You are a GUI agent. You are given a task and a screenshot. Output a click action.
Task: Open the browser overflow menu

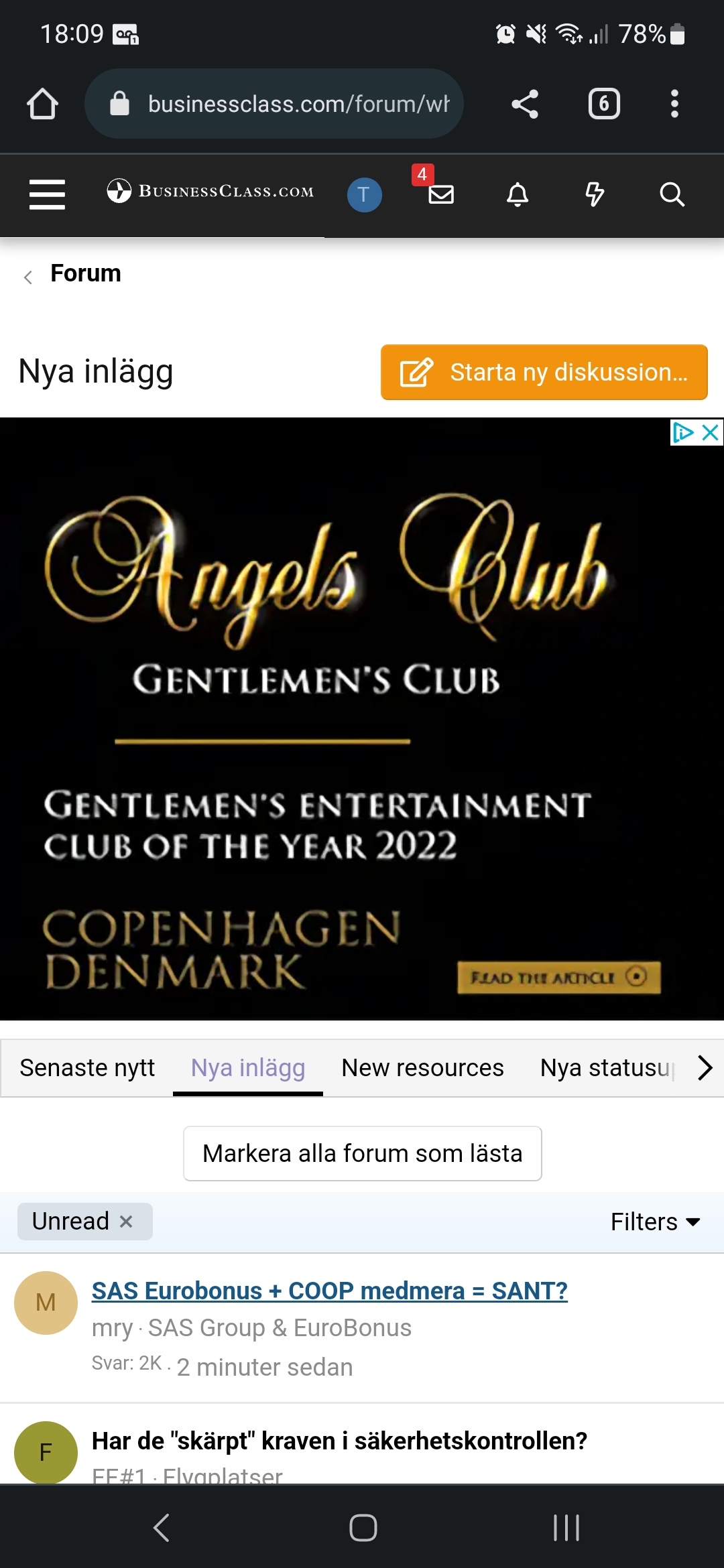674,103
